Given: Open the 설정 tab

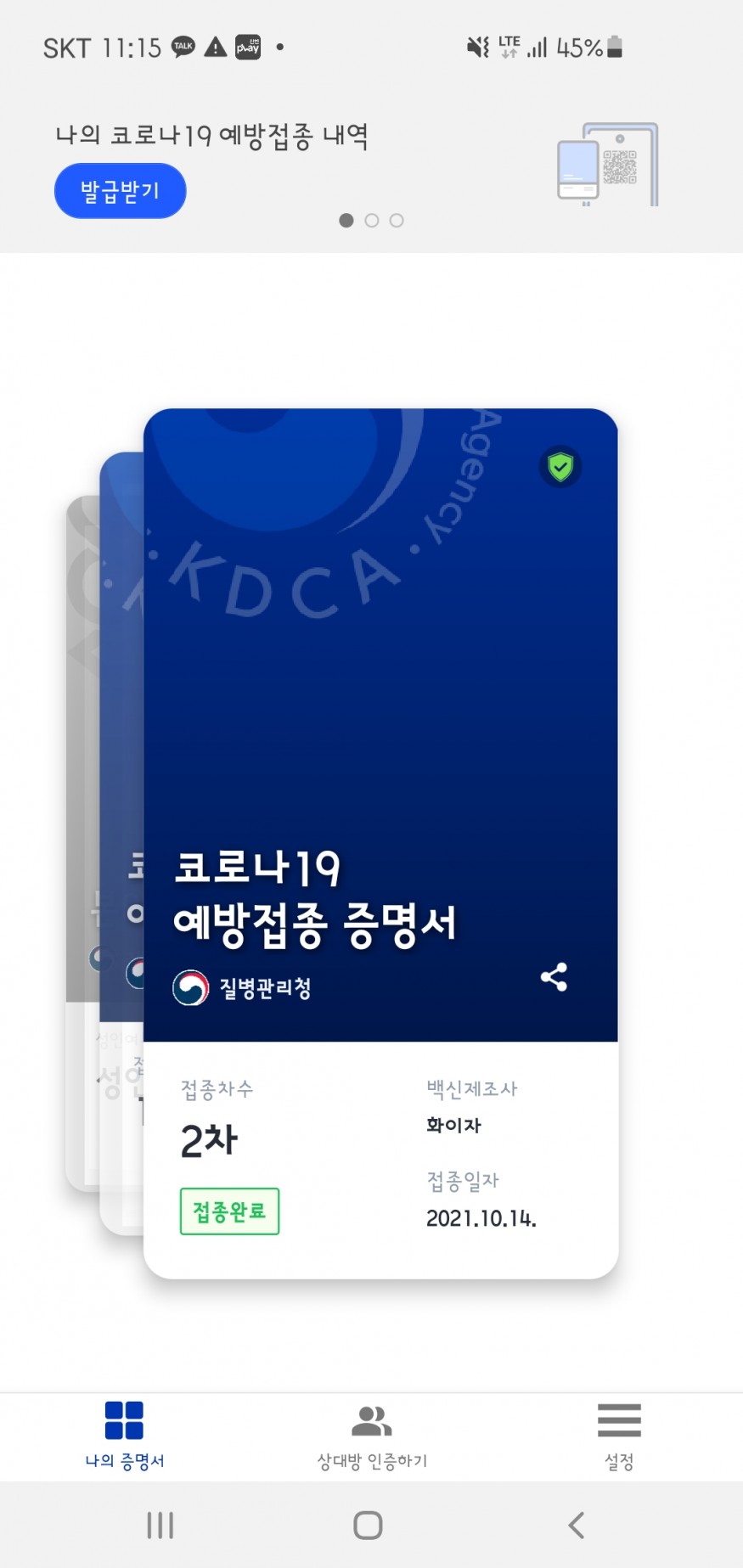Looking at the screenshot, I should [x=618, y=1436].
